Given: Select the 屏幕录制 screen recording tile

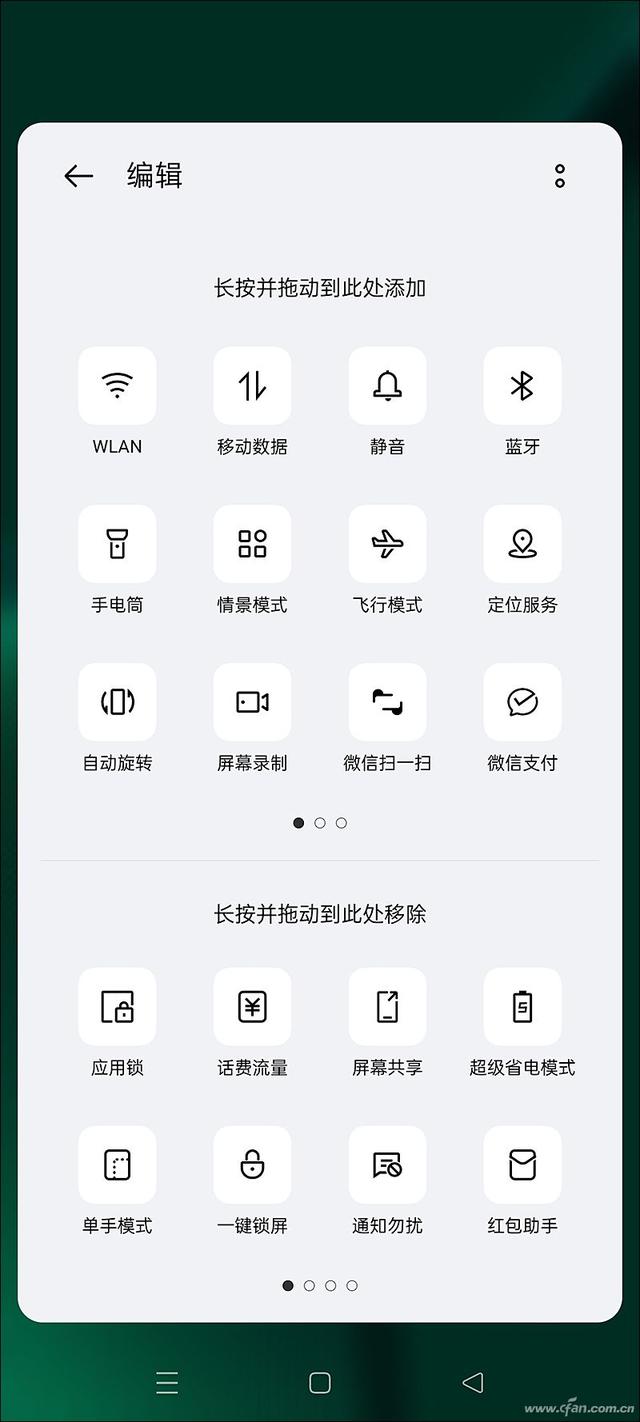Looking at the screenshot, I should tap(252, 702).
